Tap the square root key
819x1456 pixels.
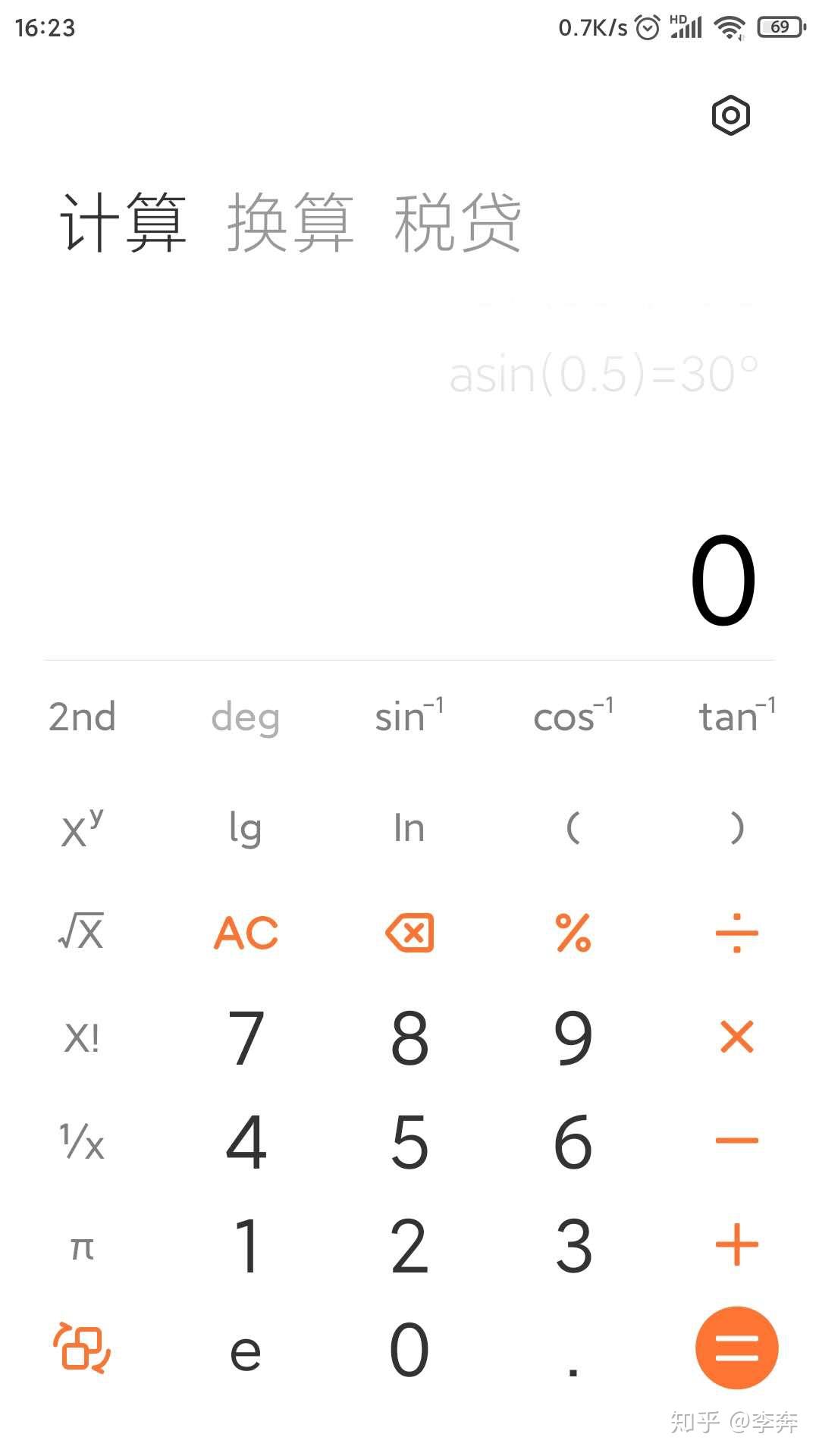point(82,932)
